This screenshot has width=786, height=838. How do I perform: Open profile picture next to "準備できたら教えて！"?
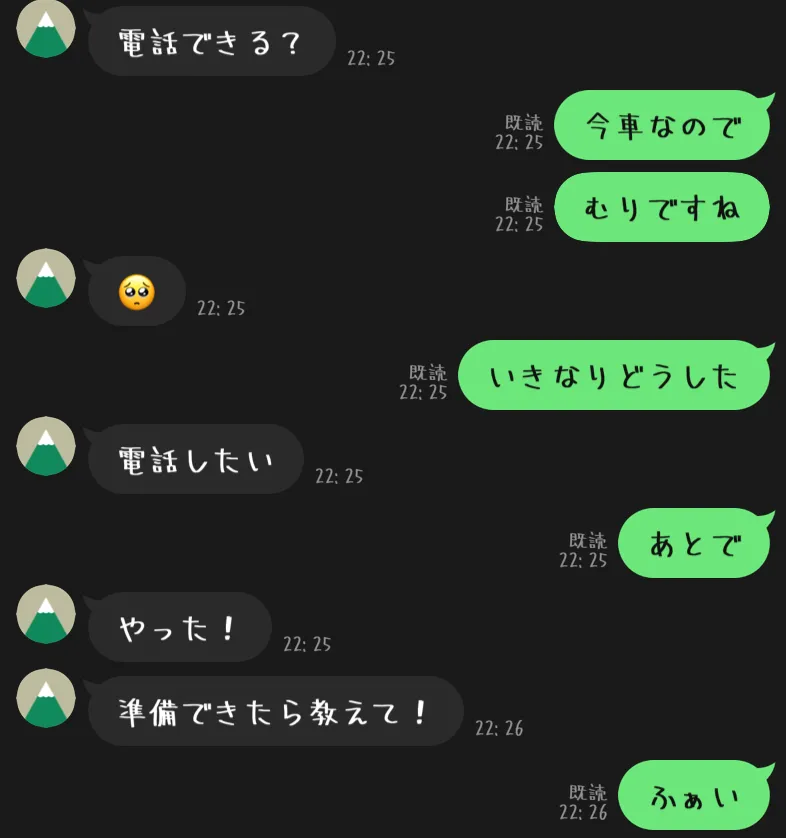tap(46, 698)
